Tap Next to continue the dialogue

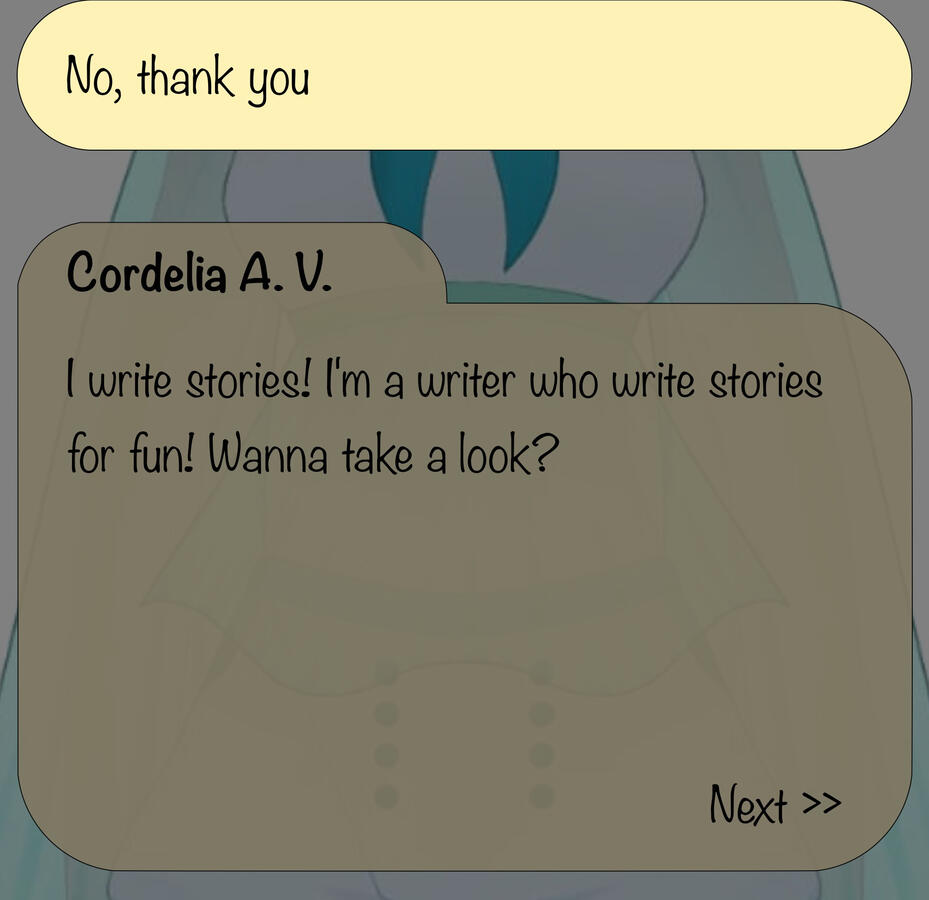pyautogui.click(x=774, y=804)
